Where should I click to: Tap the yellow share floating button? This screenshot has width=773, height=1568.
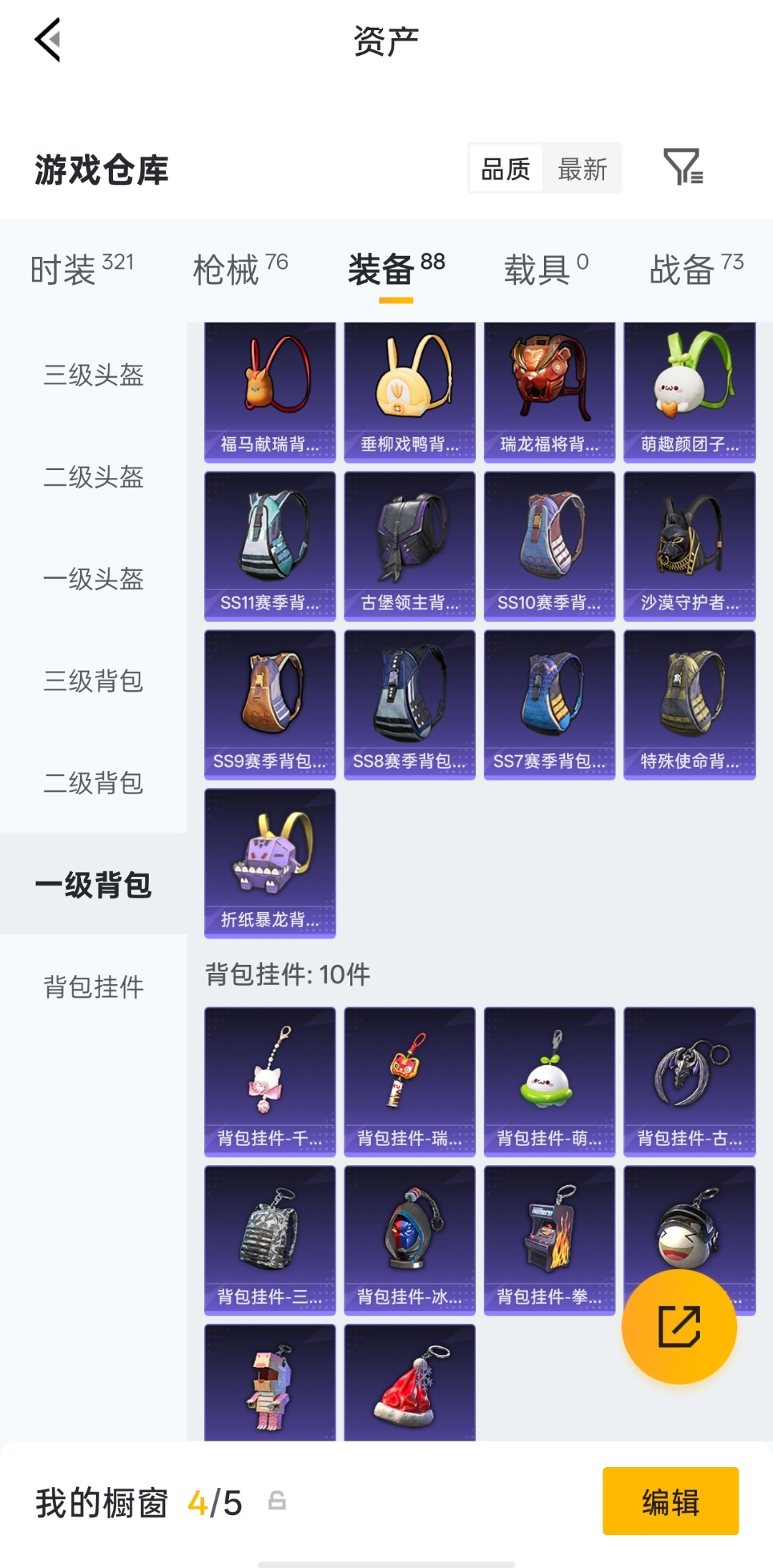(x=679, y=1326)
